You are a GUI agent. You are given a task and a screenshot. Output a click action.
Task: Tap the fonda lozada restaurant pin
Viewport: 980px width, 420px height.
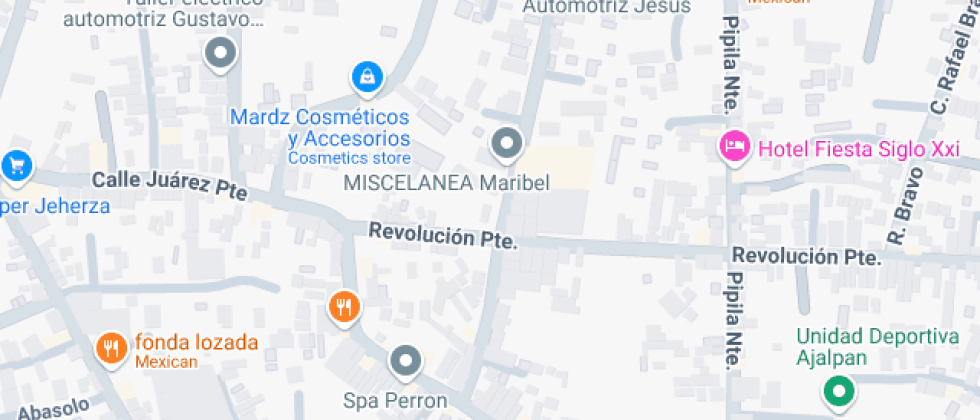click(x=110, y=348)
